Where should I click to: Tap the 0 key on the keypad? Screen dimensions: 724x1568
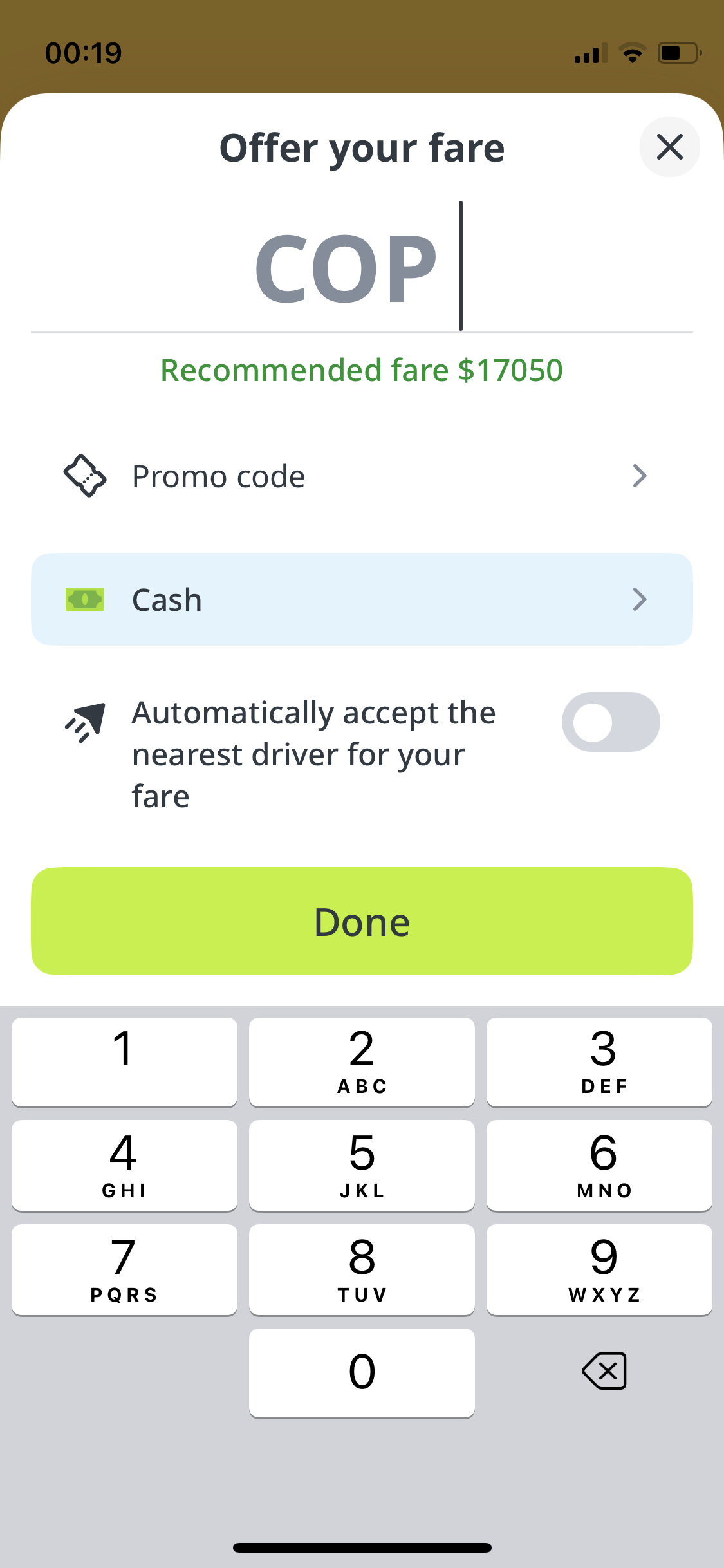point(362,1373)
